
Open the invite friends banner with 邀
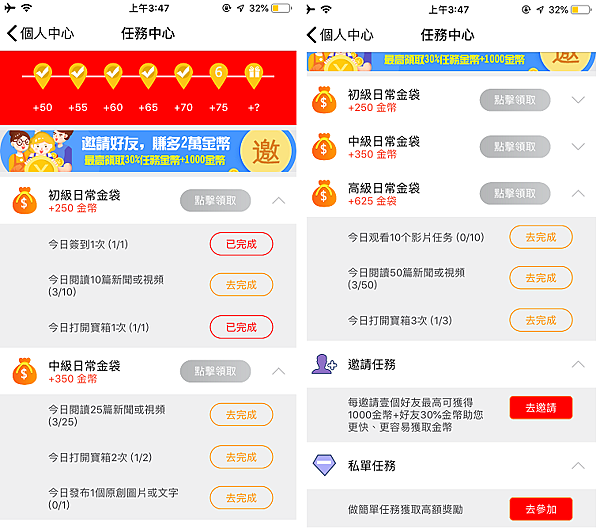(x=148, y=150)
